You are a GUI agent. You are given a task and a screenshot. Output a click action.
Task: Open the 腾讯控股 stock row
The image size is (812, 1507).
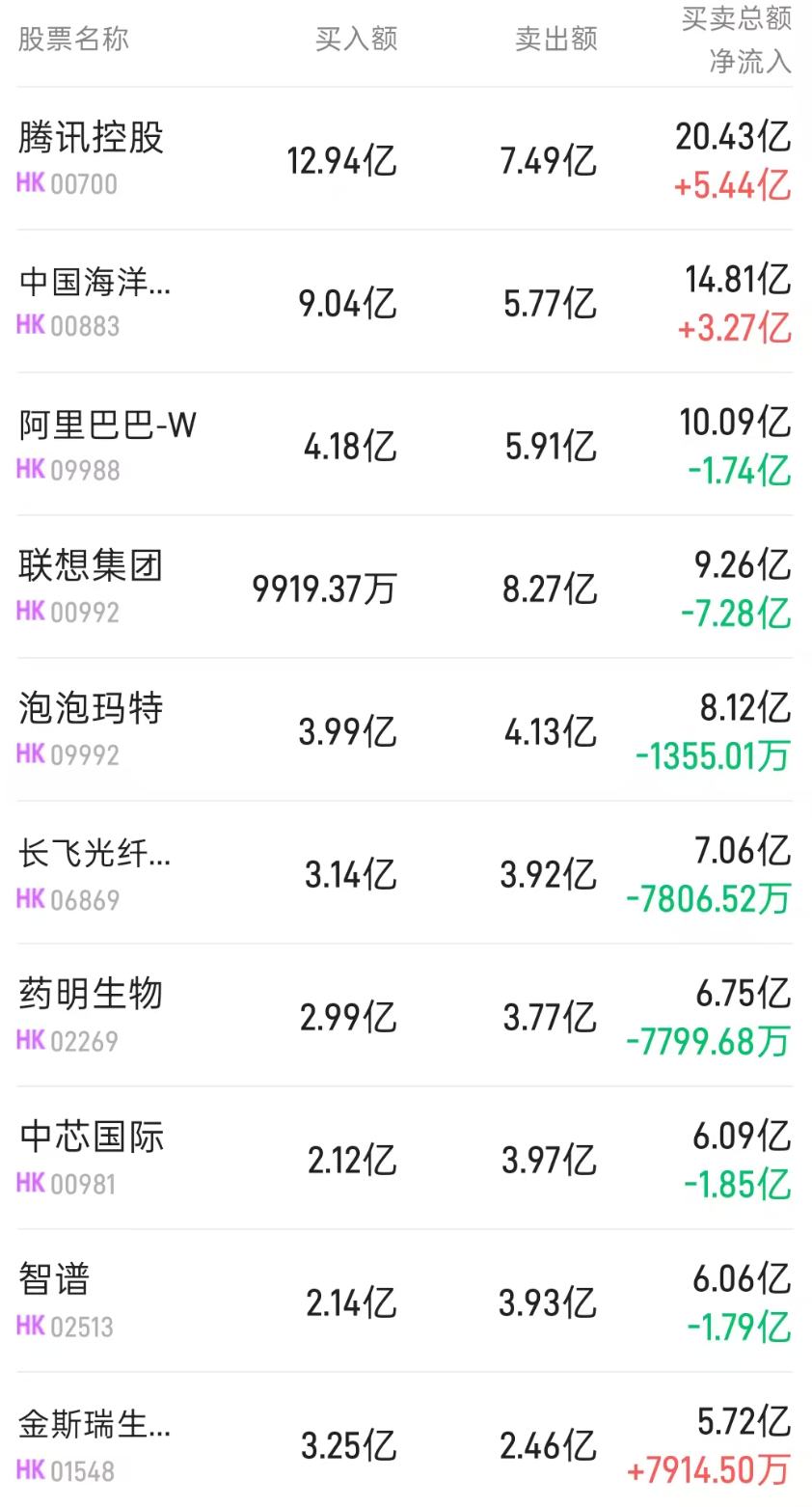405,159
